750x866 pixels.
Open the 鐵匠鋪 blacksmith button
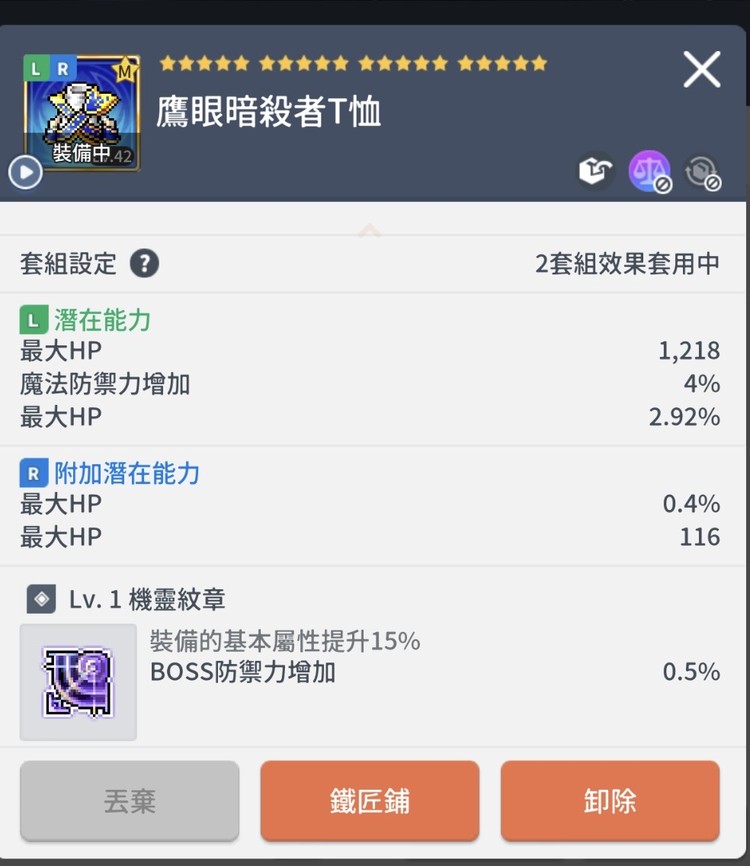(x=369, y=801)
